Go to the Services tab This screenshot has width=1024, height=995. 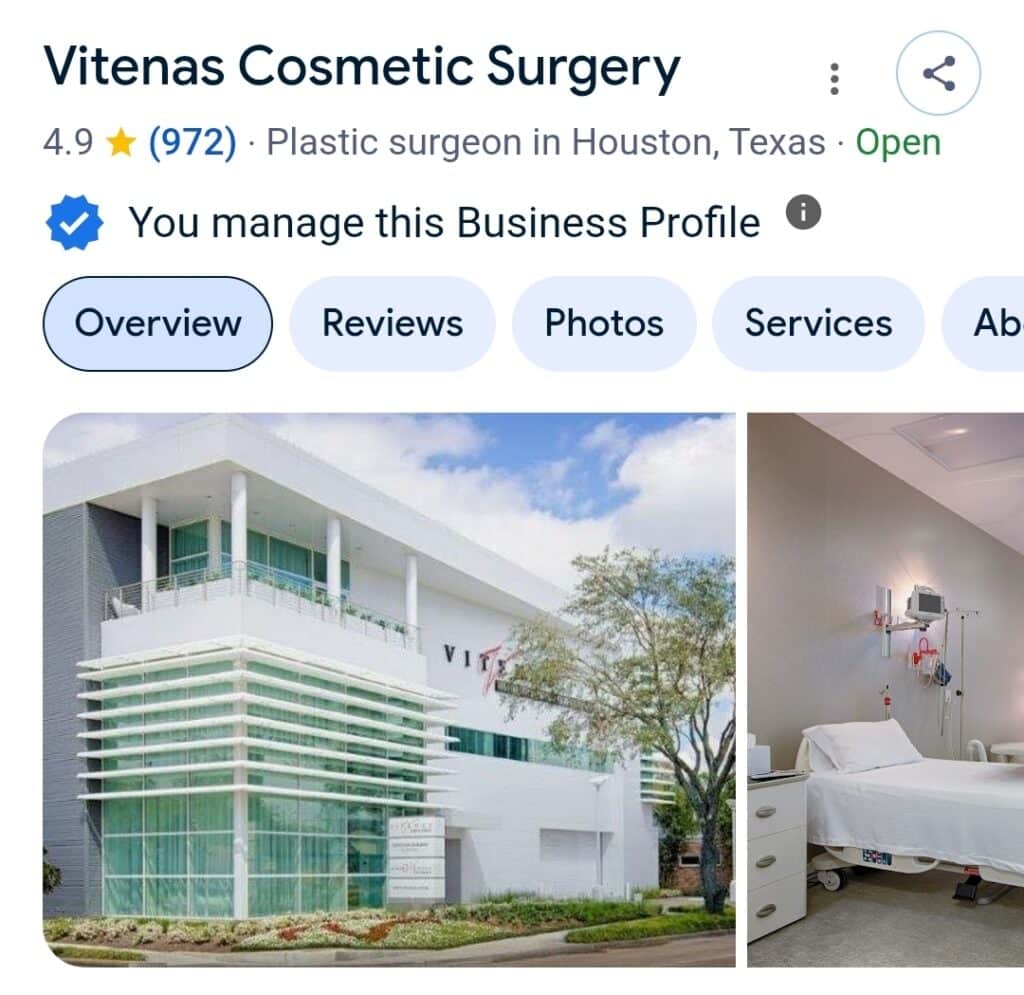pos(818,323)
